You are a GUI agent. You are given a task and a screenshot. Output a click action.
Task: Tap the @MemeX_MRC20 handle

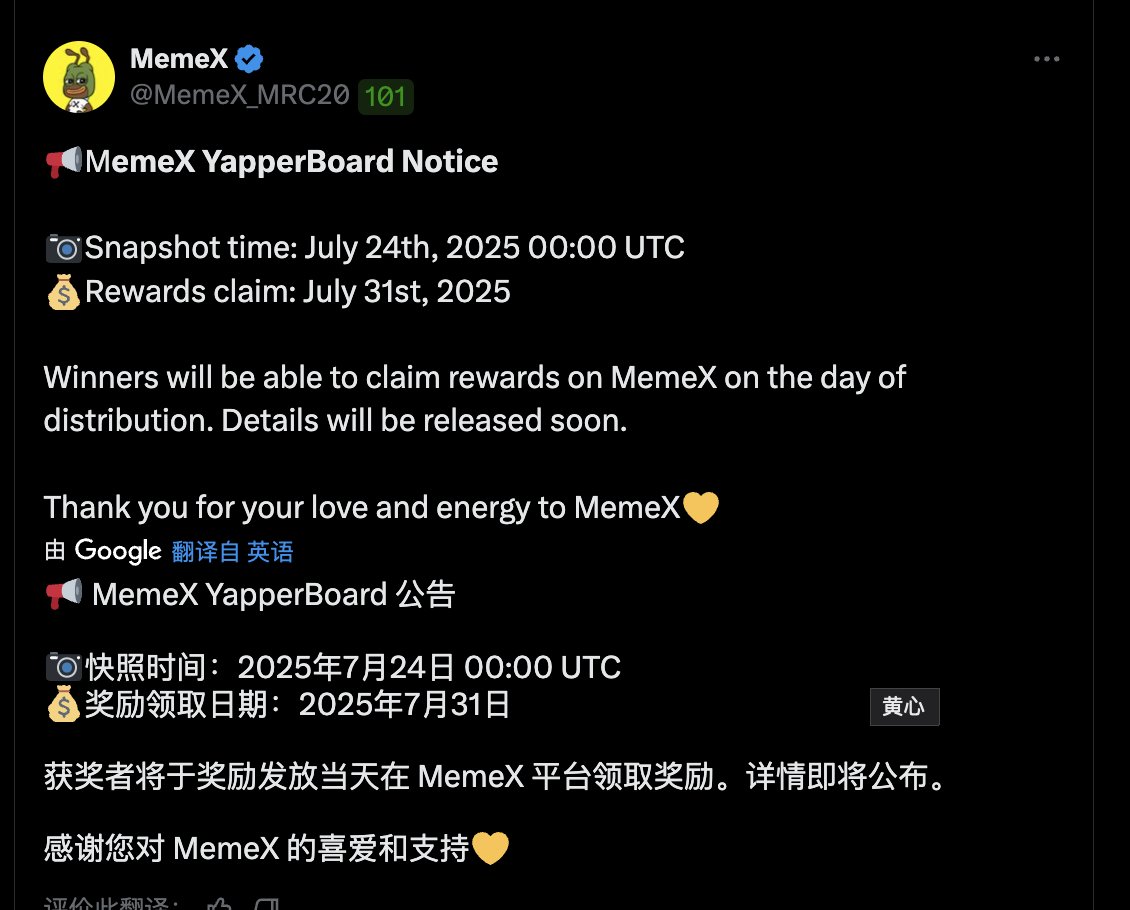[x=240, y=96]
